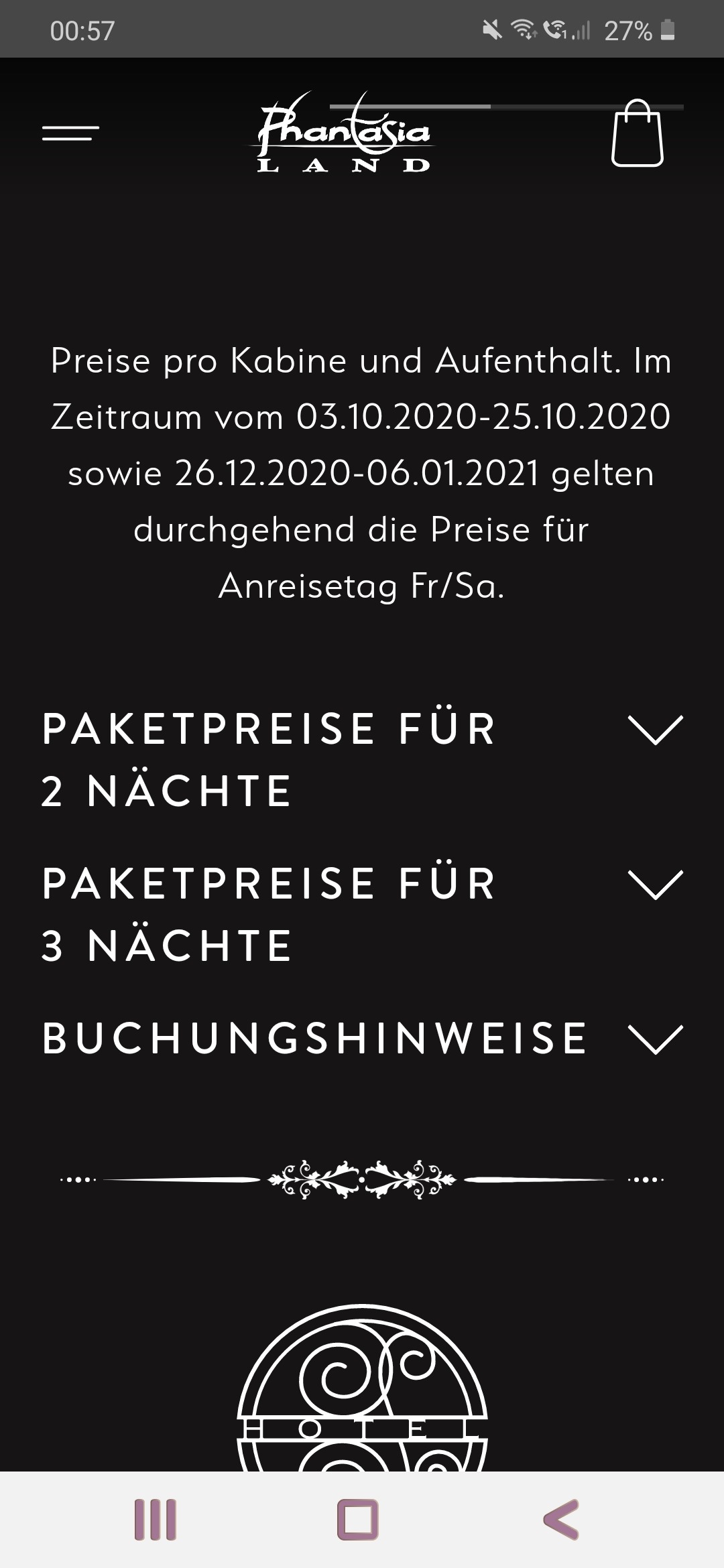This screenshot has height=1568, width=724.
Task: Expand Paketpreise für 2 Nächte
Action: pos(362,760)
